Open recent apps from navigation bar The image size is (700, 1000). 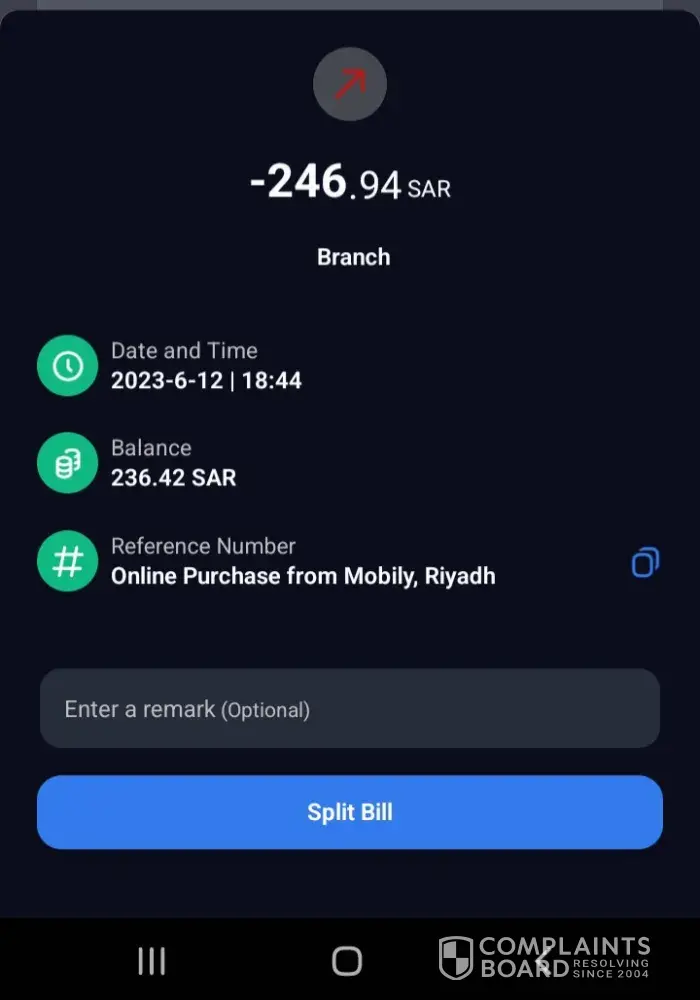click(x=151, y=962)
